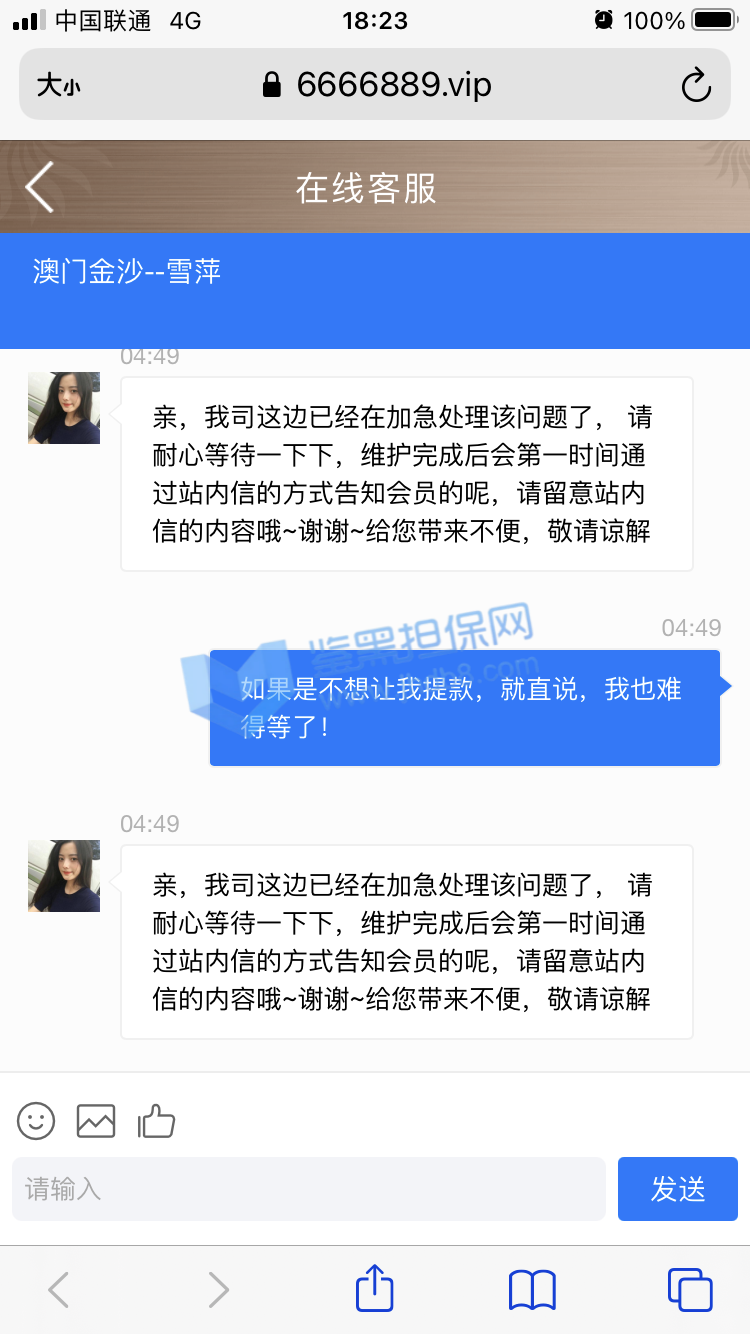Open the Safari share sheet

coord(375,1289)
